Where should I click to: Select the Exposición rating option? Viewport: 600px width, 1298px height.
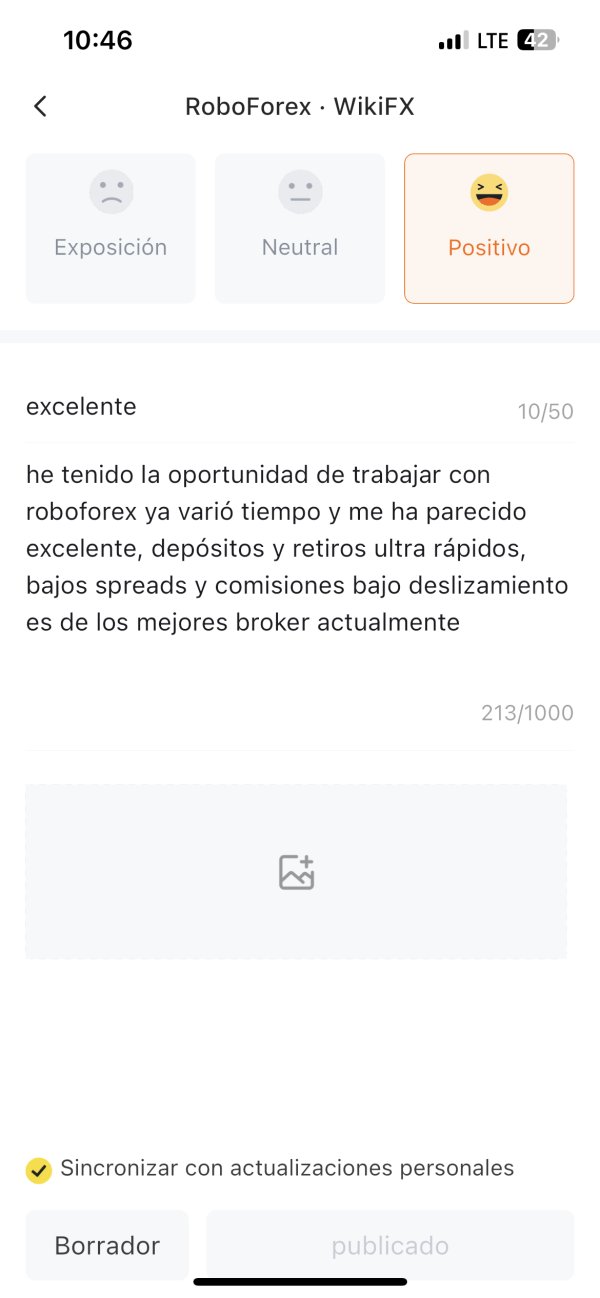pos(110,228)
